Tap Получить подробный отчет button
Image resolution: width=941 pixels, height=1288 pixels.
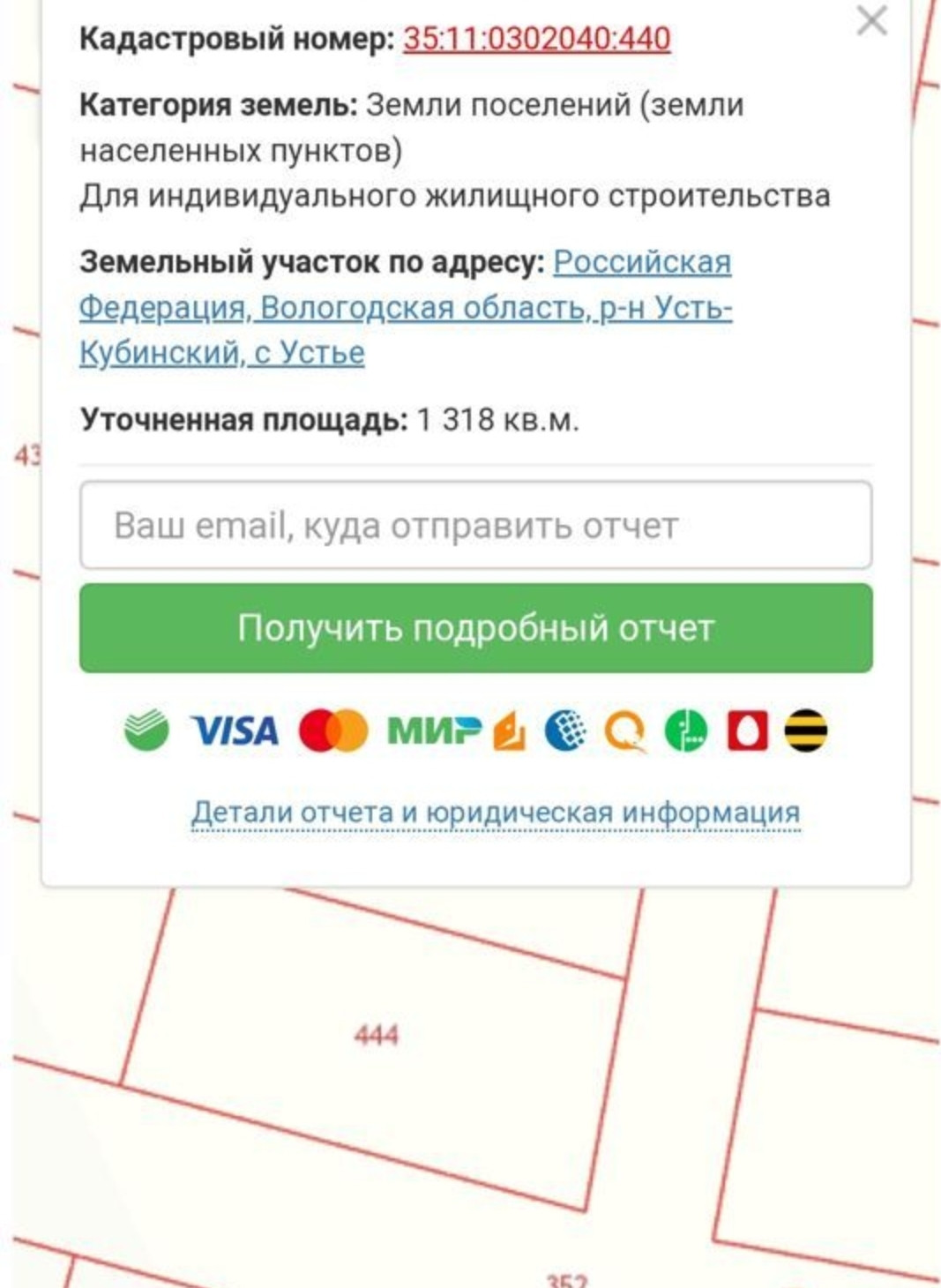pyautogui.click(x=476, y=628)
